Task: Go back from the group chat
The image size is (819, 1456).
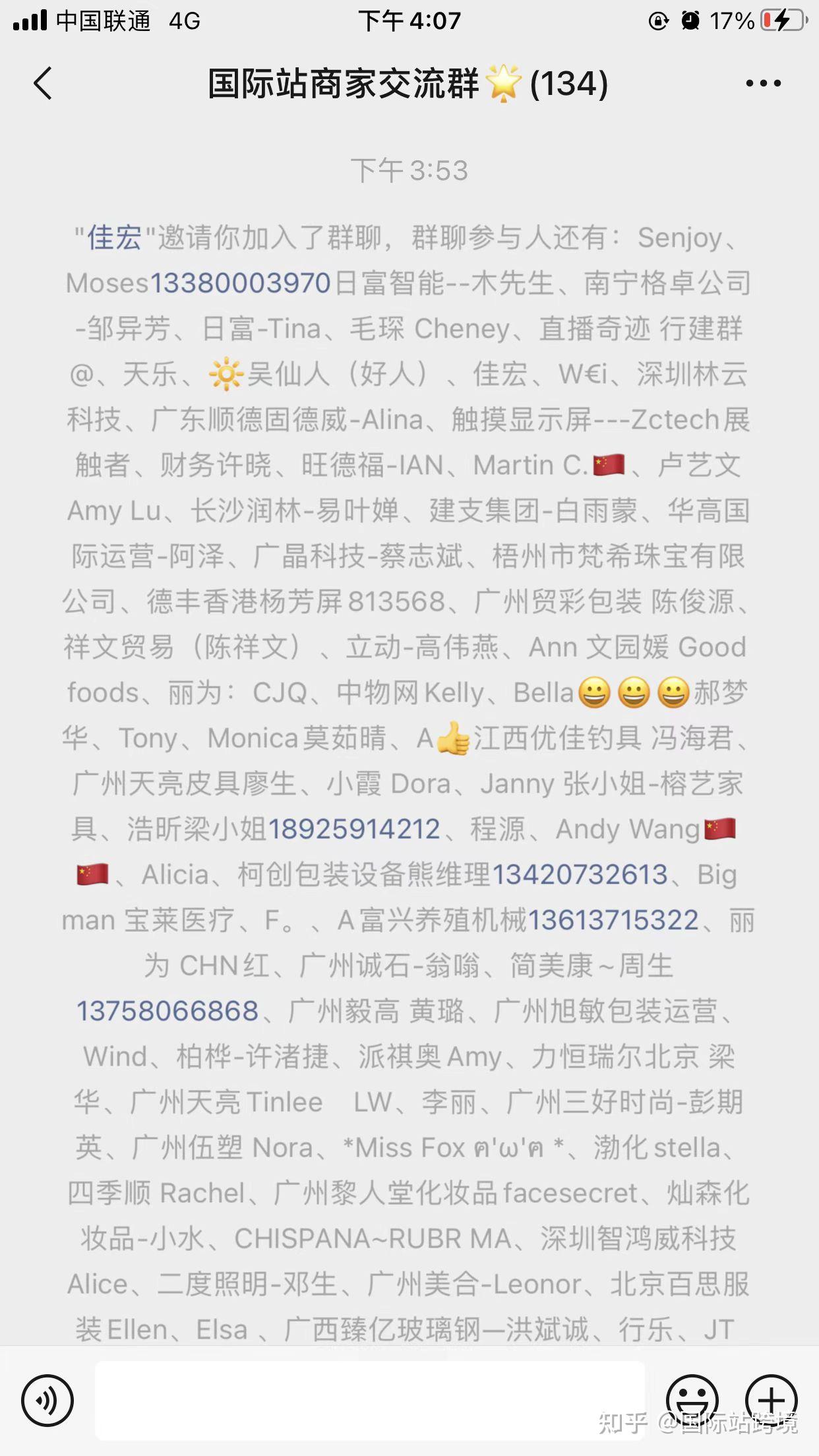Action: point(43,84)
